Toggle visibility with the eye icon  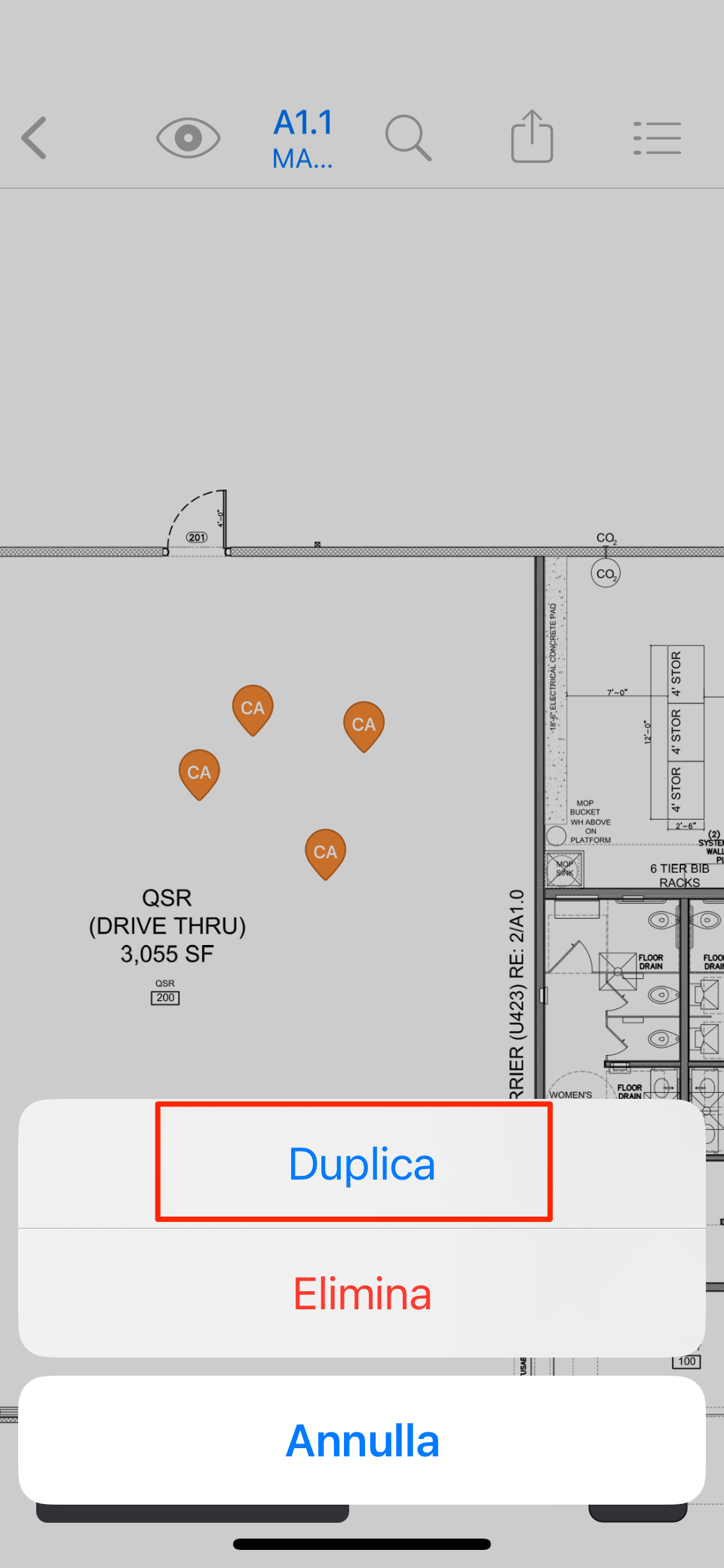(x=188, y=138)
